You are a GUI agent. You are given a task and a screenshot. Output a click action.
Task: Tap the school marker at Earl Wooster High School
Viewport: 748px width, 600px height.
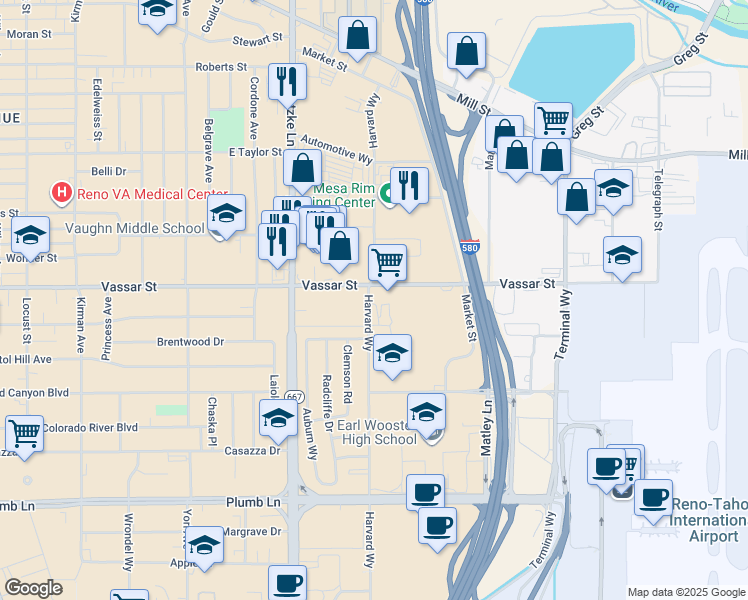click(x=426, y=413)
